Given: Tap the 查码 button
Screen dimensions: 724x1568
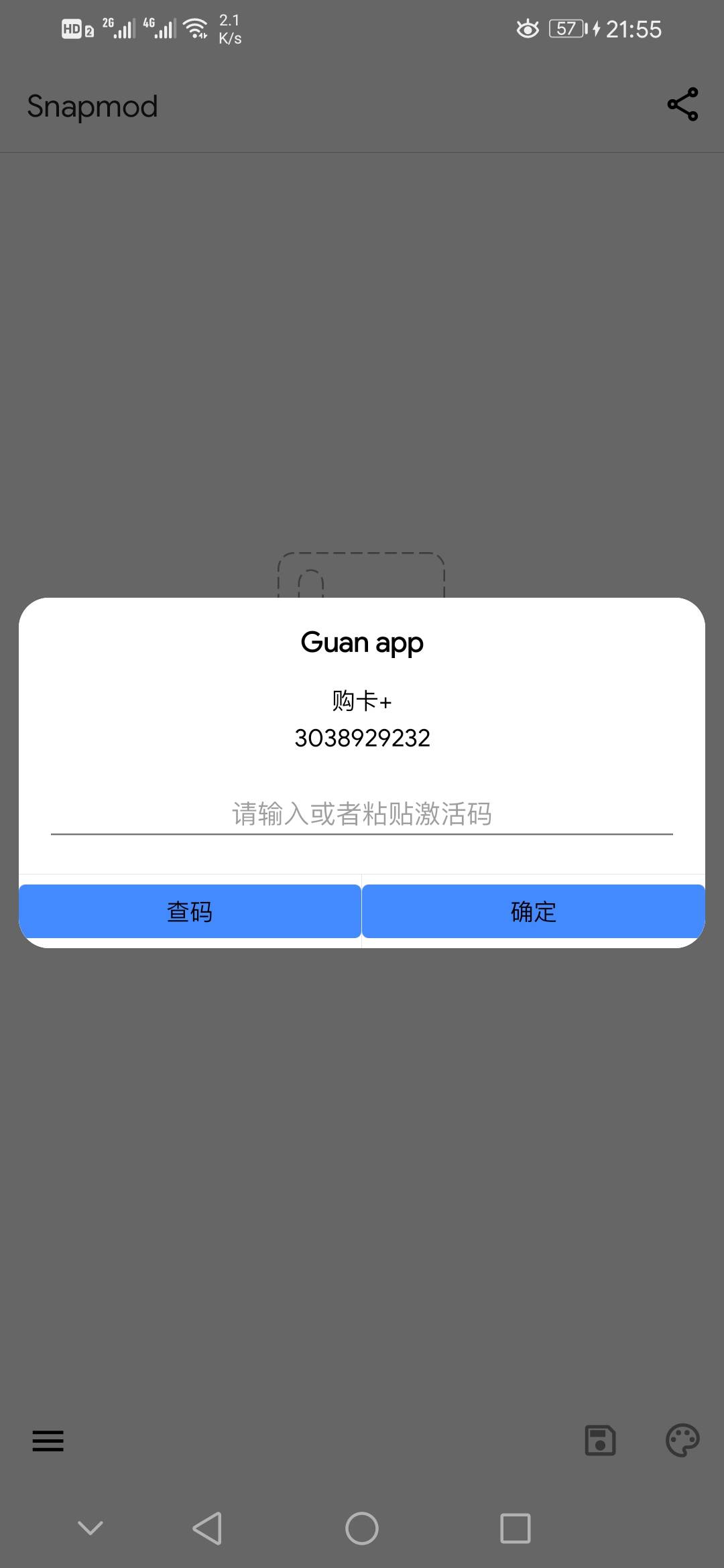Looking at the screenshot, I should [x=190, y=911].
